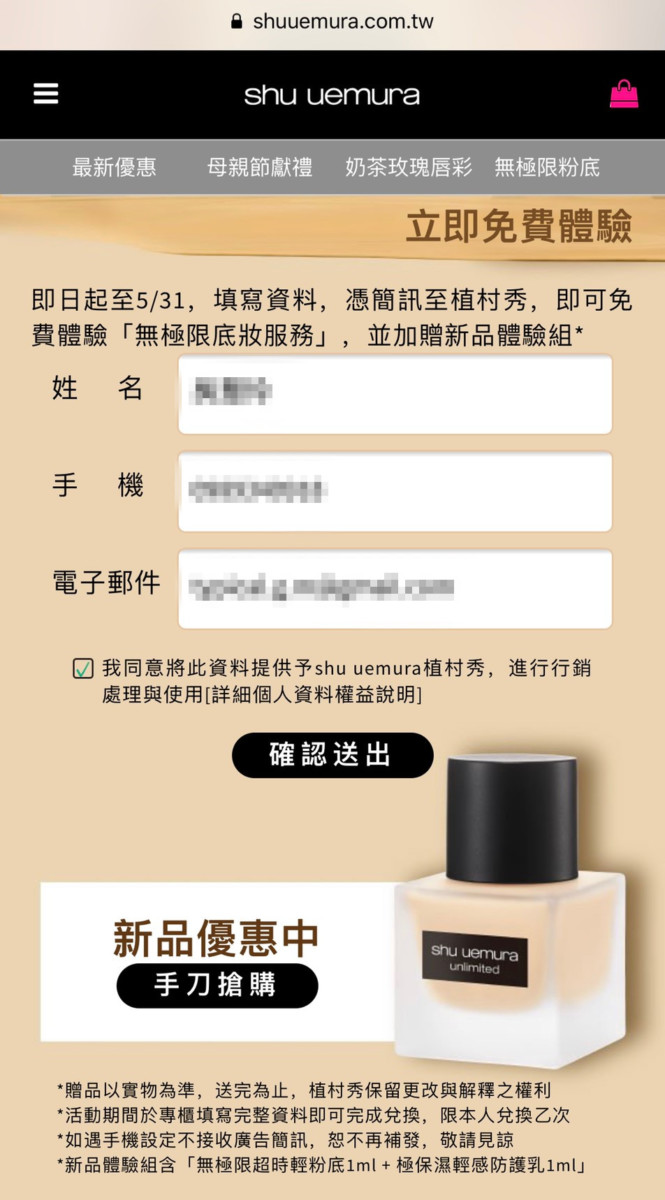
Task: Uncheck the marketing consent checkbox
Action: (84, 669)
